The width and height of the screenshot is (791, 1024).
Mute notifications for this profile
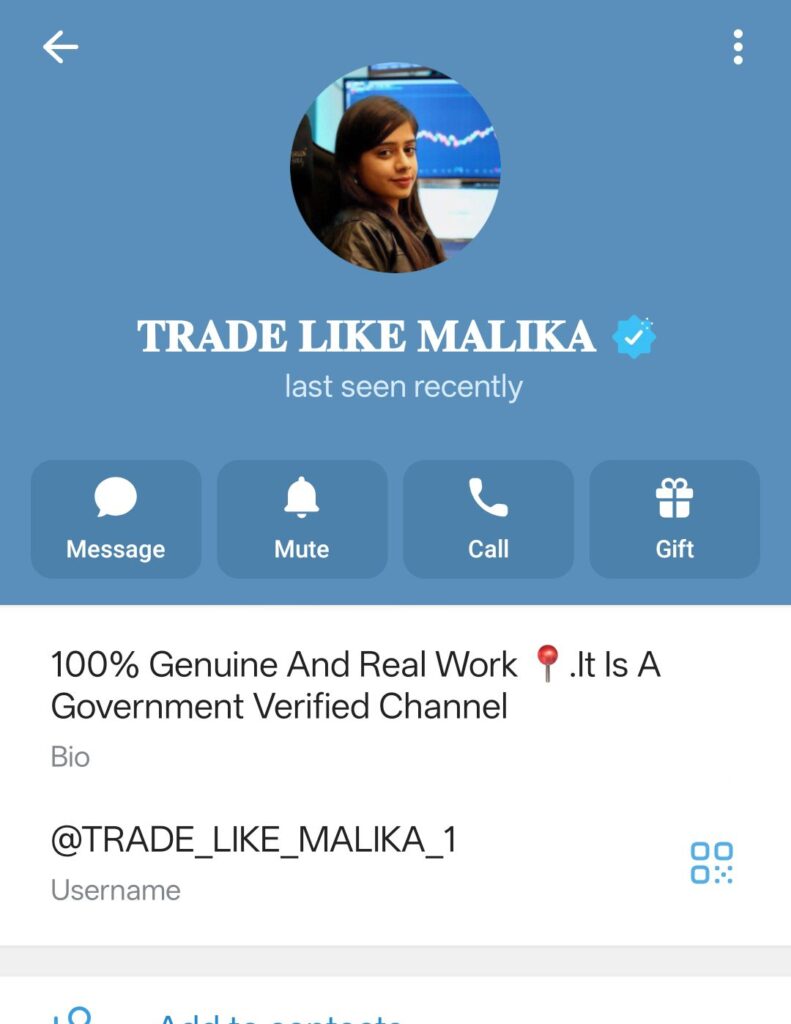pyautogui.click(x=302, y=519)
